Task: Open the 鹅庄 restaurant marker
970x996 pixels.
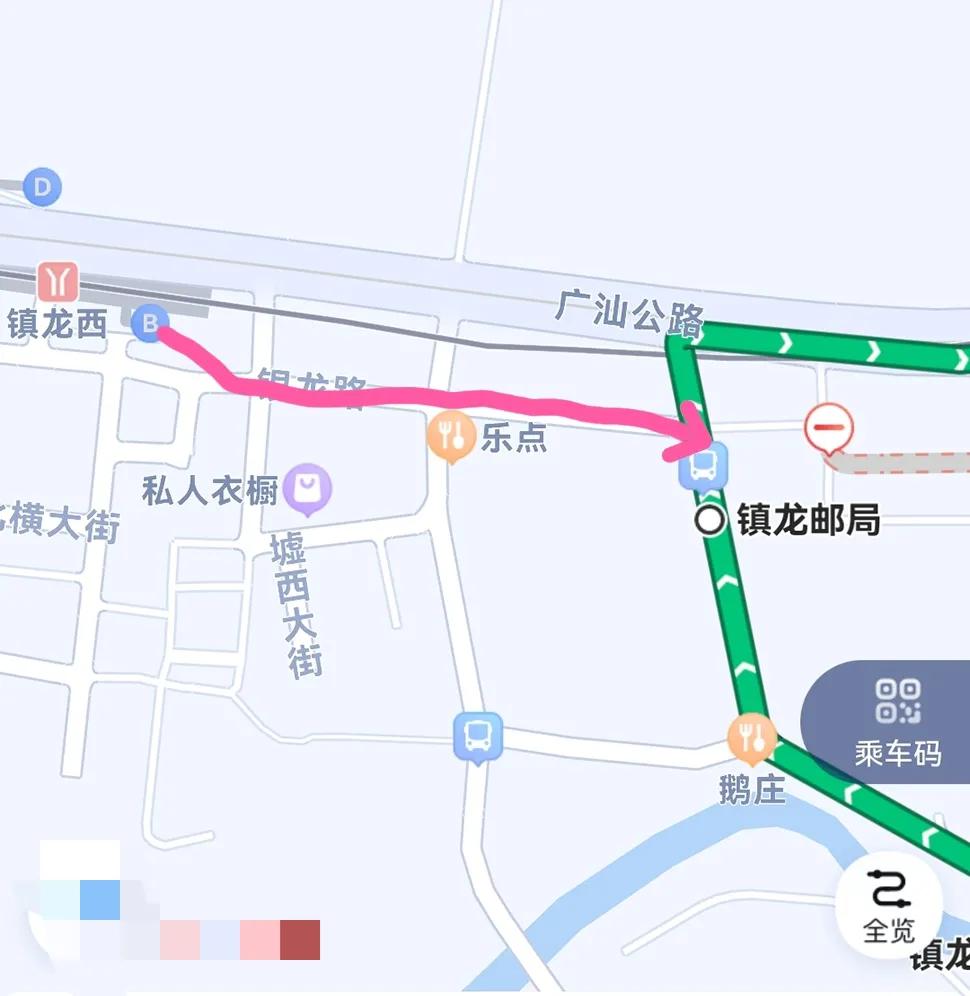Action: click(751, 738)
